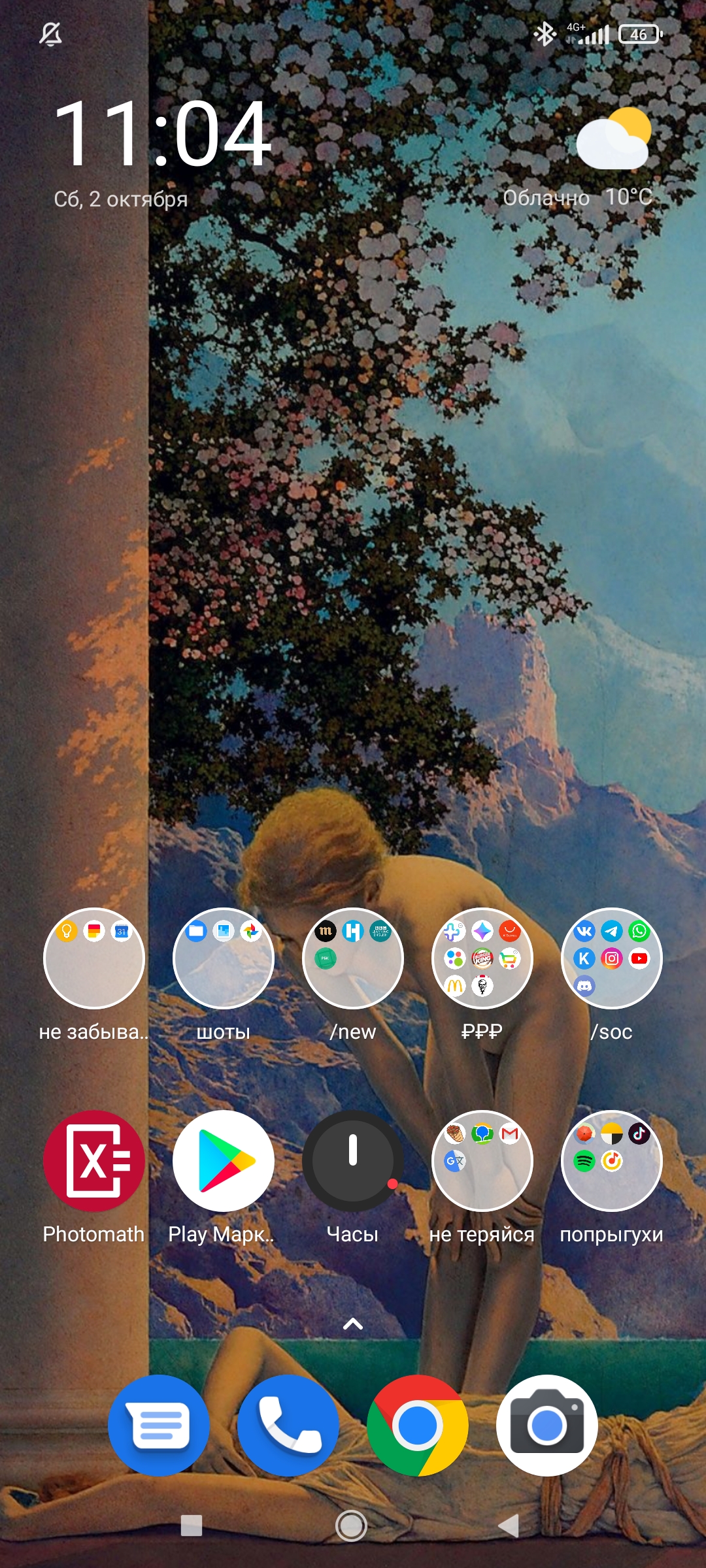Expand the app drawer arrow
Viewport: 706px width, 1568px height.
pos(352,1324)
